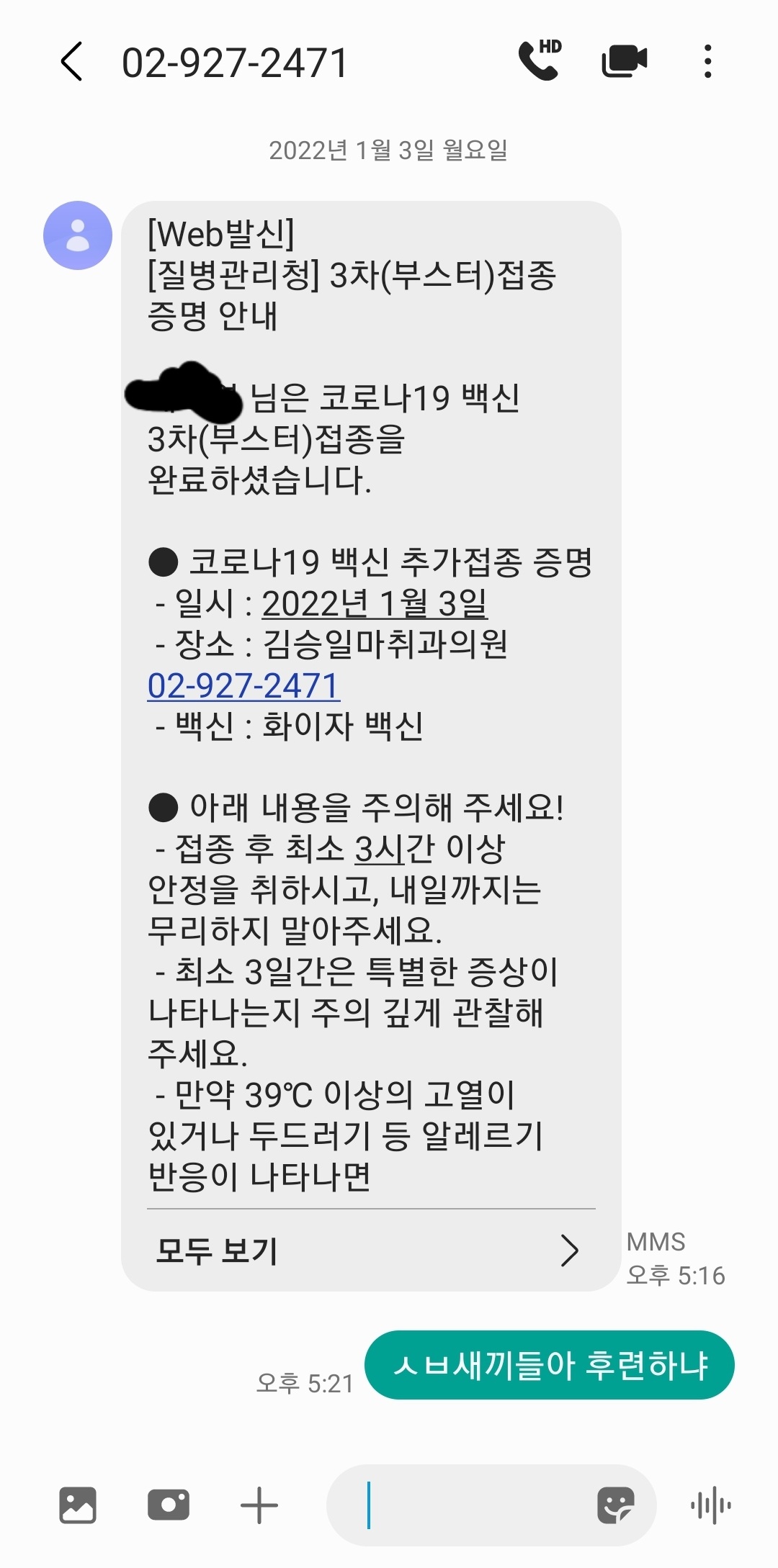
Task: Open the overflow menu
Action: (707, 61)
